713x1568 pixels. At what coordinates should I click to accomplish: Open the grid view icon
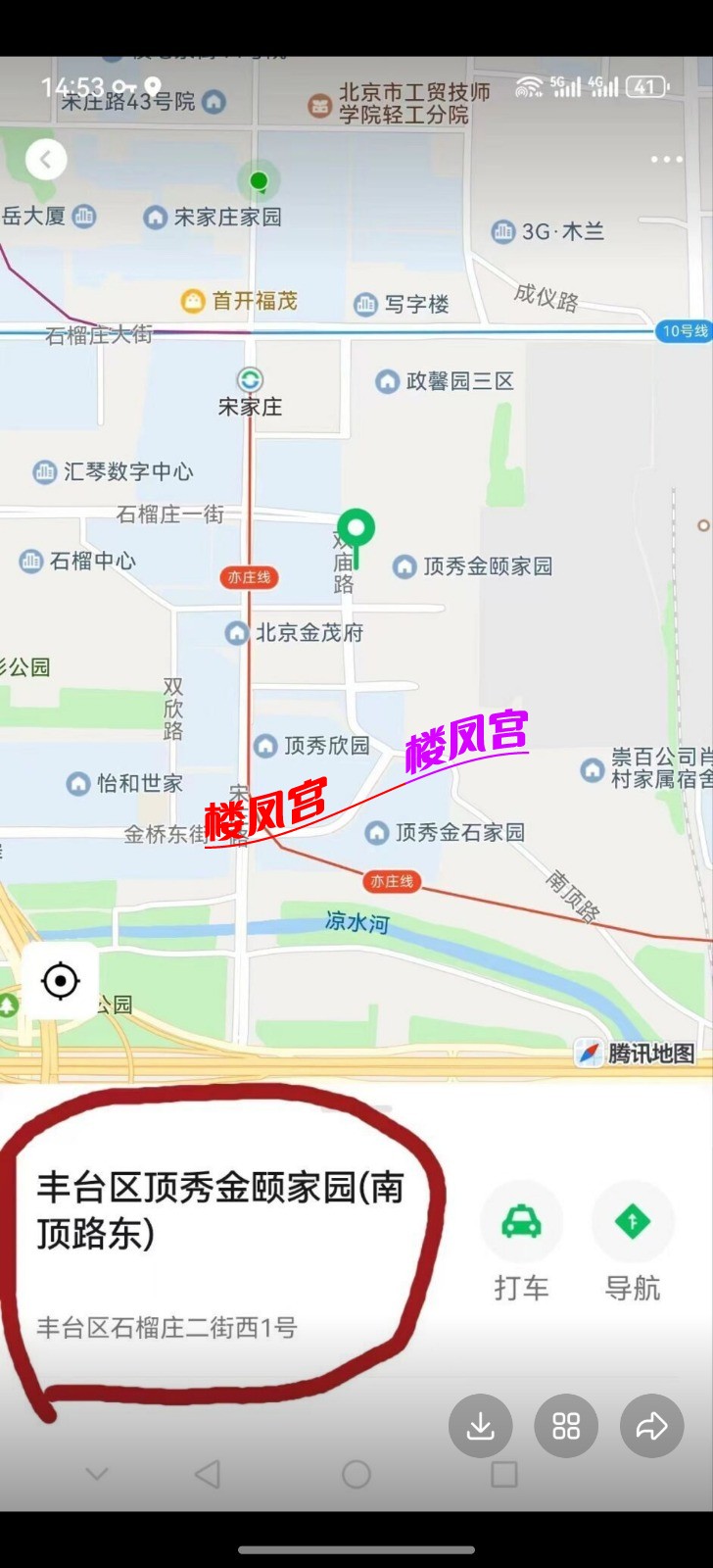coord(566,1426)
